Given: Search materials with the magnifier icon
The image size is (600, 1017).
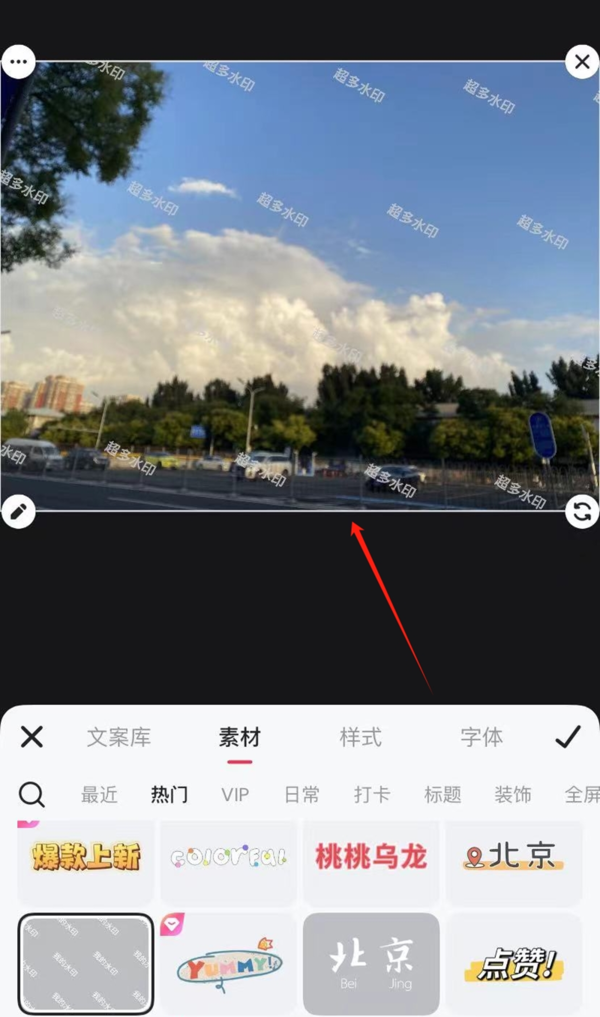Looking at the screenshot, I should 32,795.
